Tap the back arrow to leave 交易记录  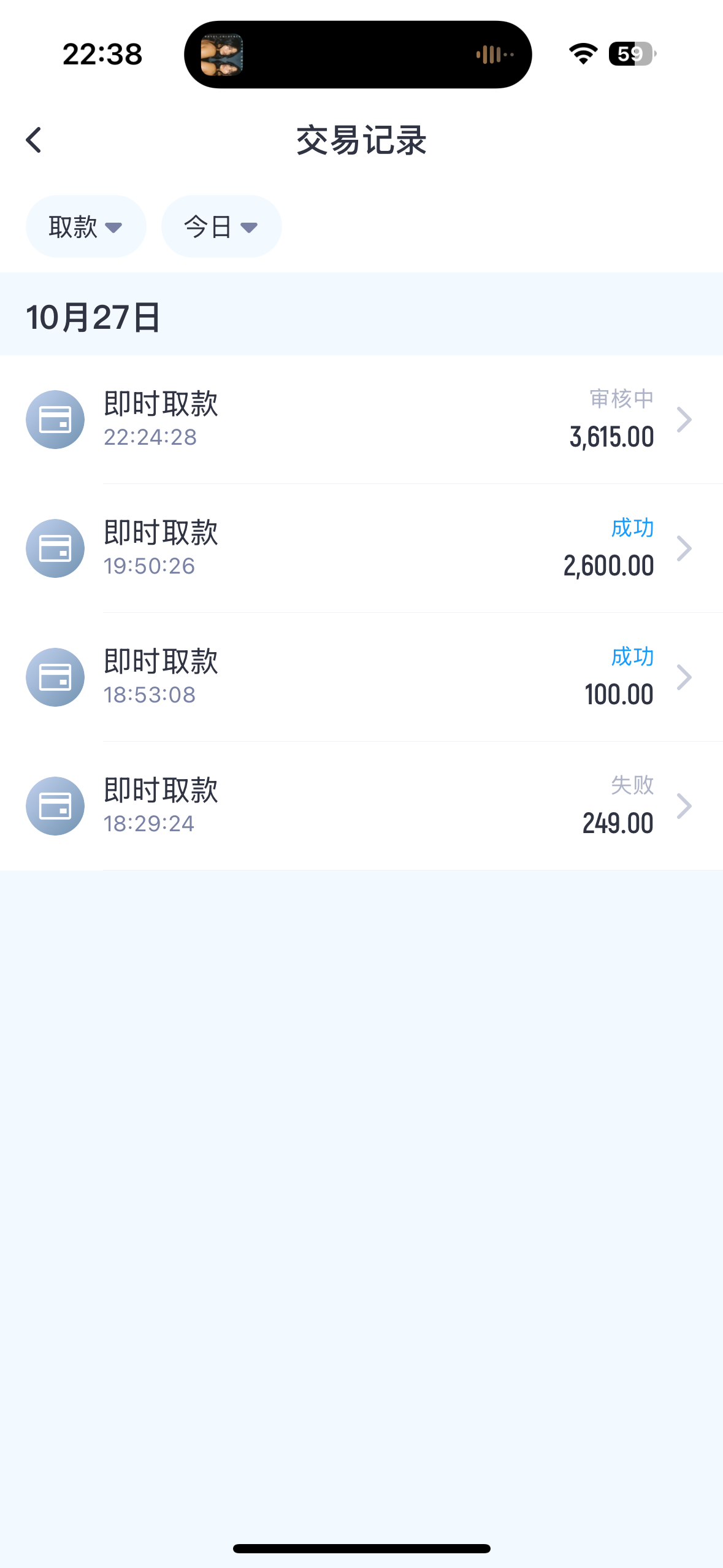click(x=34, y=140)
